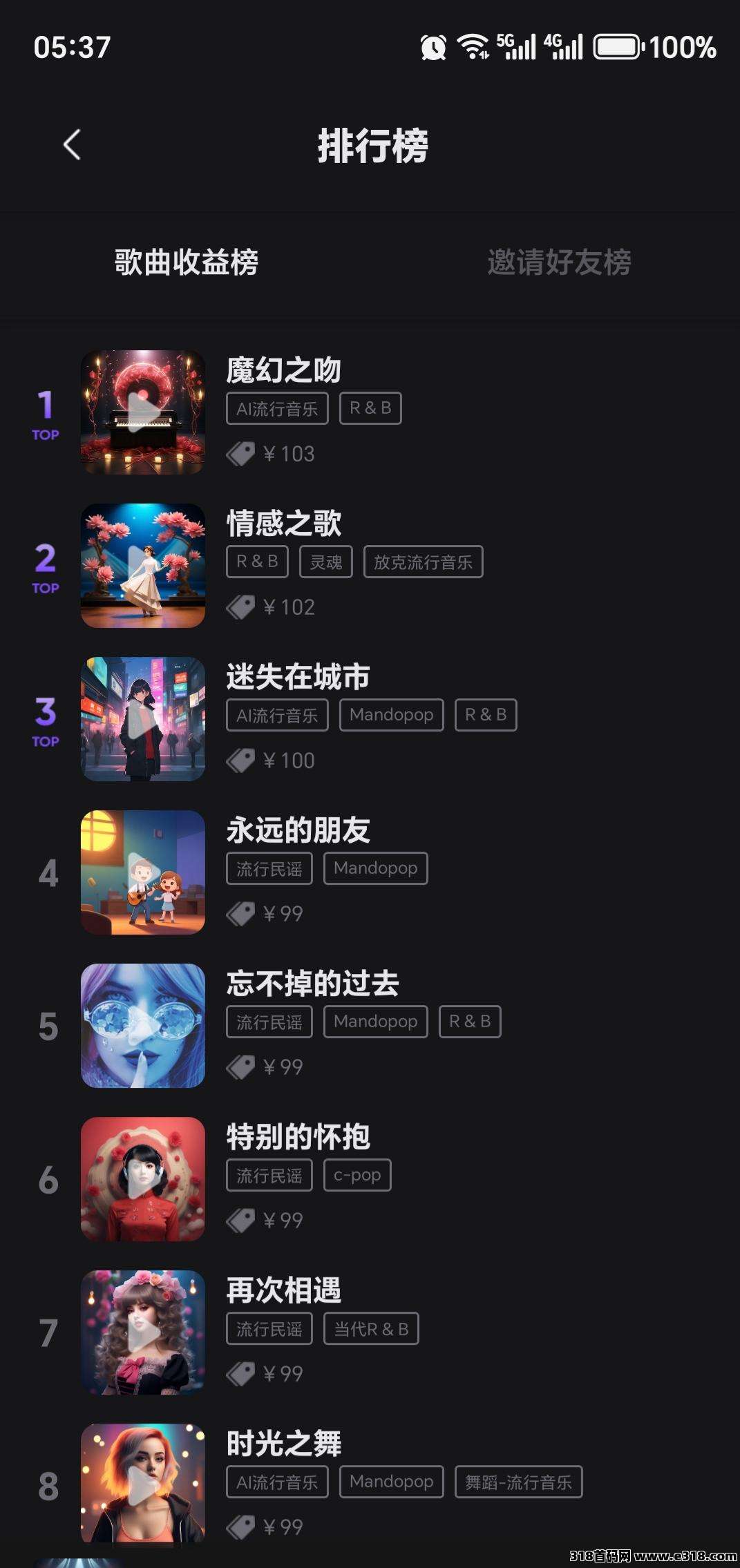Play the song 忘不掉的过去
This screenshot has height=1568, width=740.
143,1026
